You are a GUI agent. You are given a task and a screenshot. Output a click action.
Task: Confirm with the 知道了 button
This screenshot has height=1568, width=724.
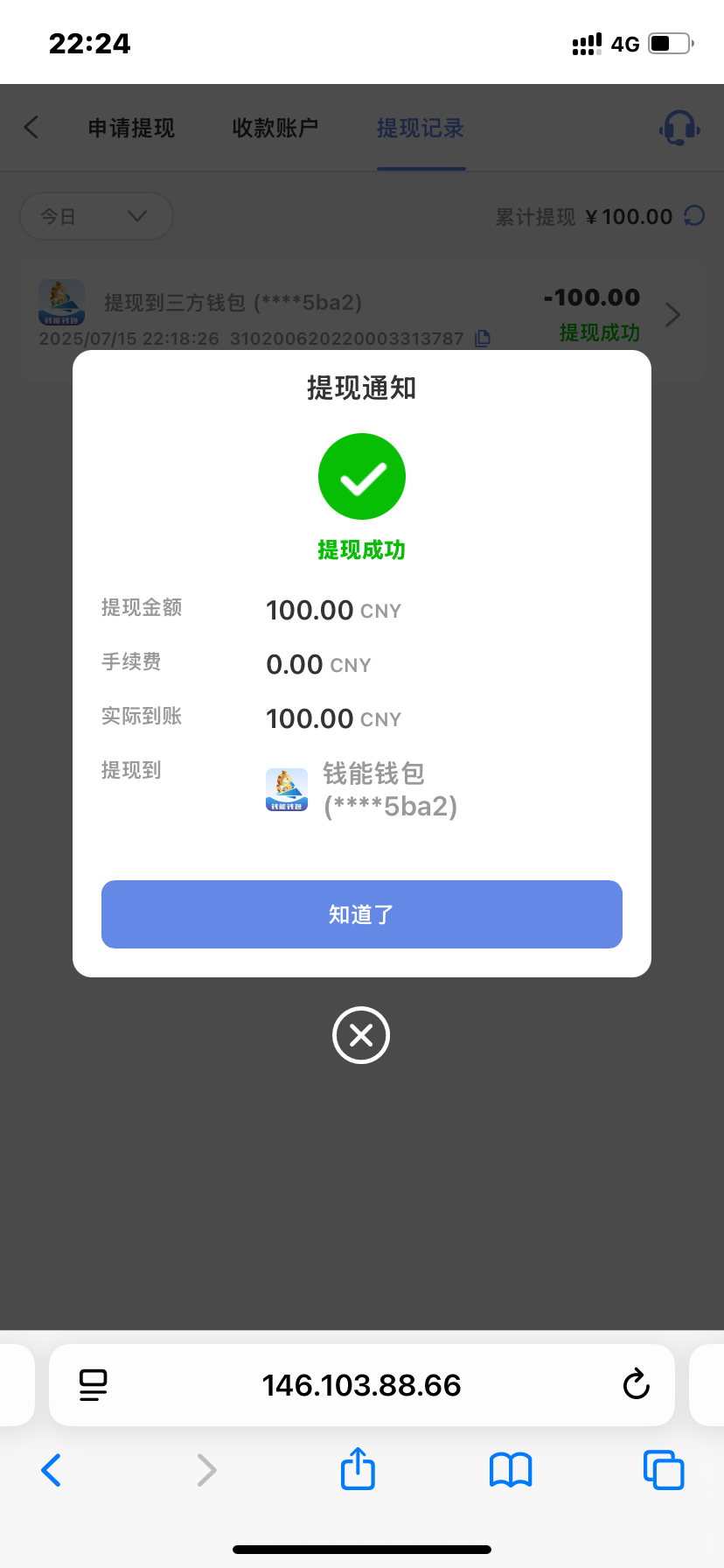coord(361,914)
